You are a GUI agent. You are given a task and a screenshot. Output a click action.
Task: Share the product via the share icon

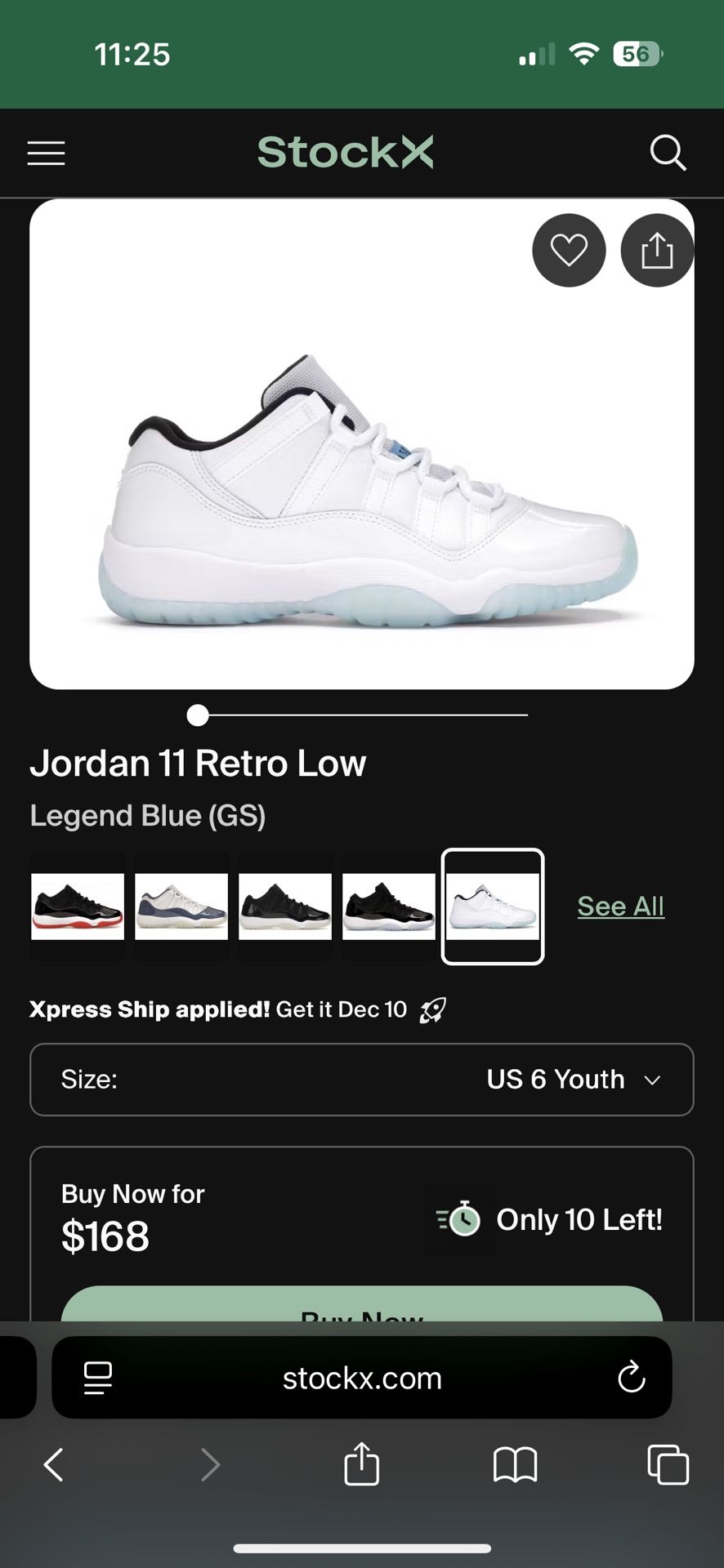[657, 250]
